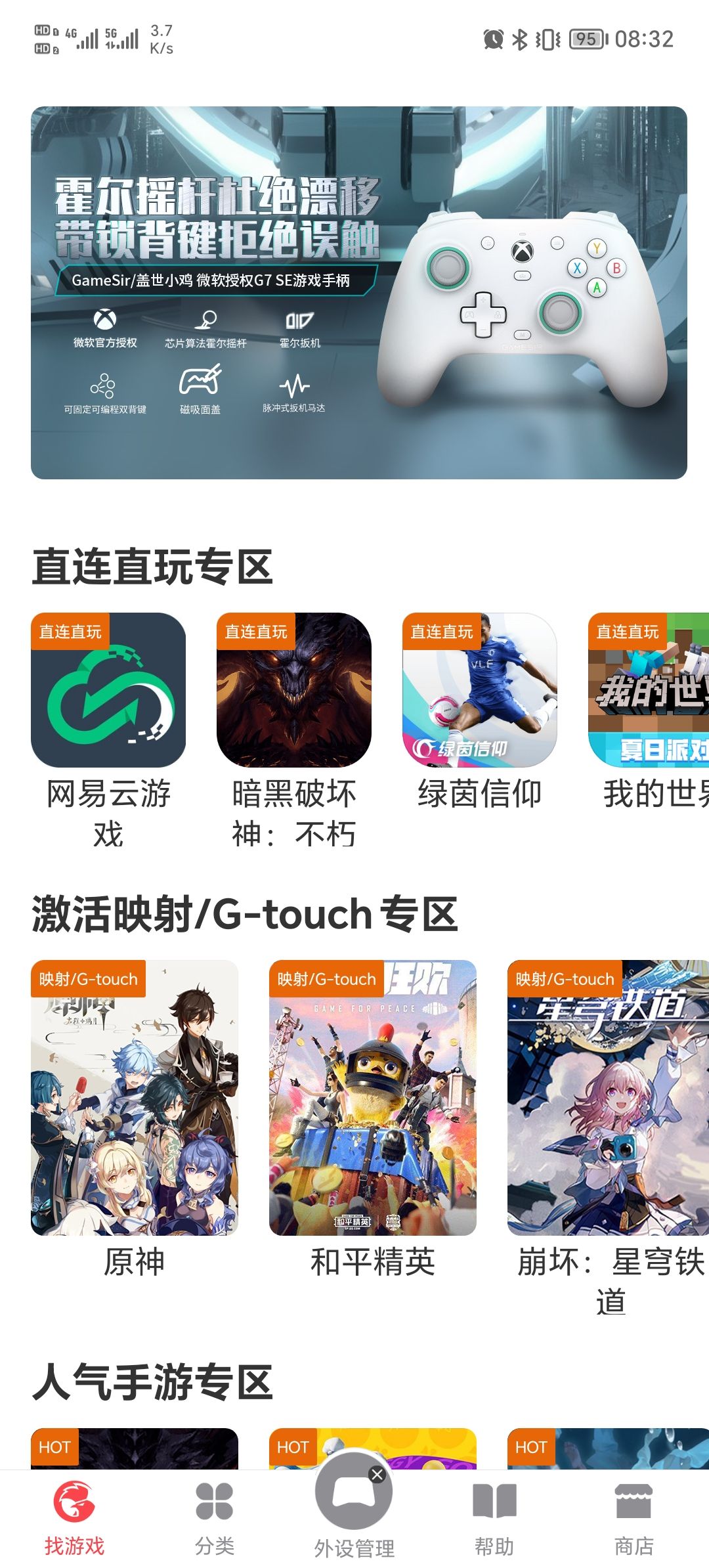The height and width of the screenshot is (1568, 709).
Task: Open the GameSir G7 SE controller banner
Action: point(358,293)
